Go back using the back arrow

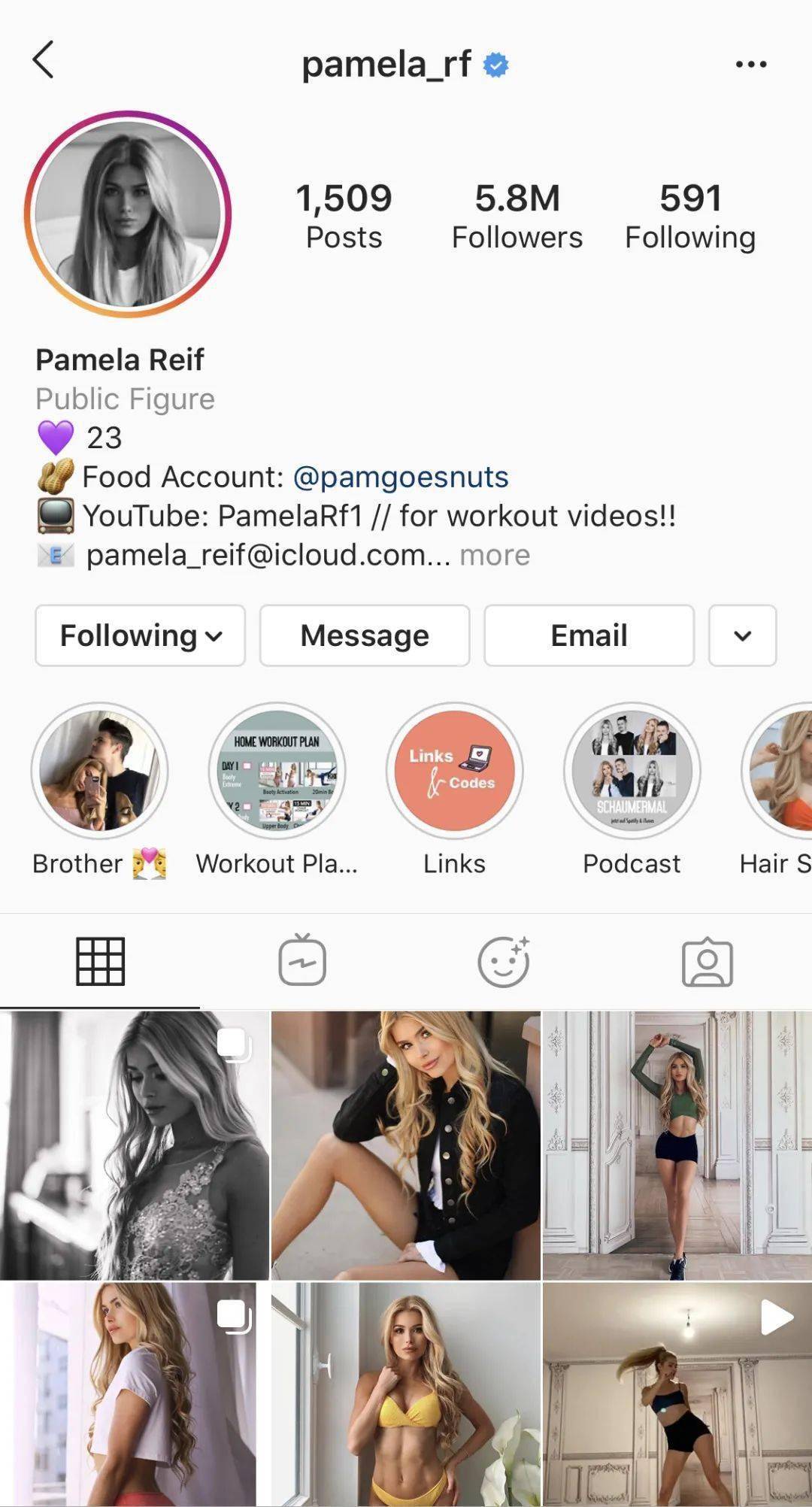tap(44, 60)
